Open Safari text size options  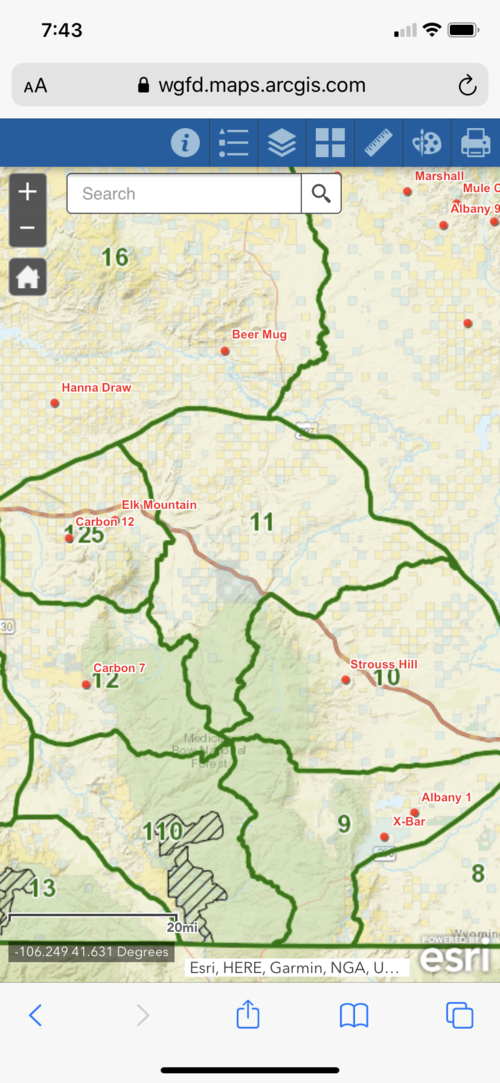tap(35, 86)
